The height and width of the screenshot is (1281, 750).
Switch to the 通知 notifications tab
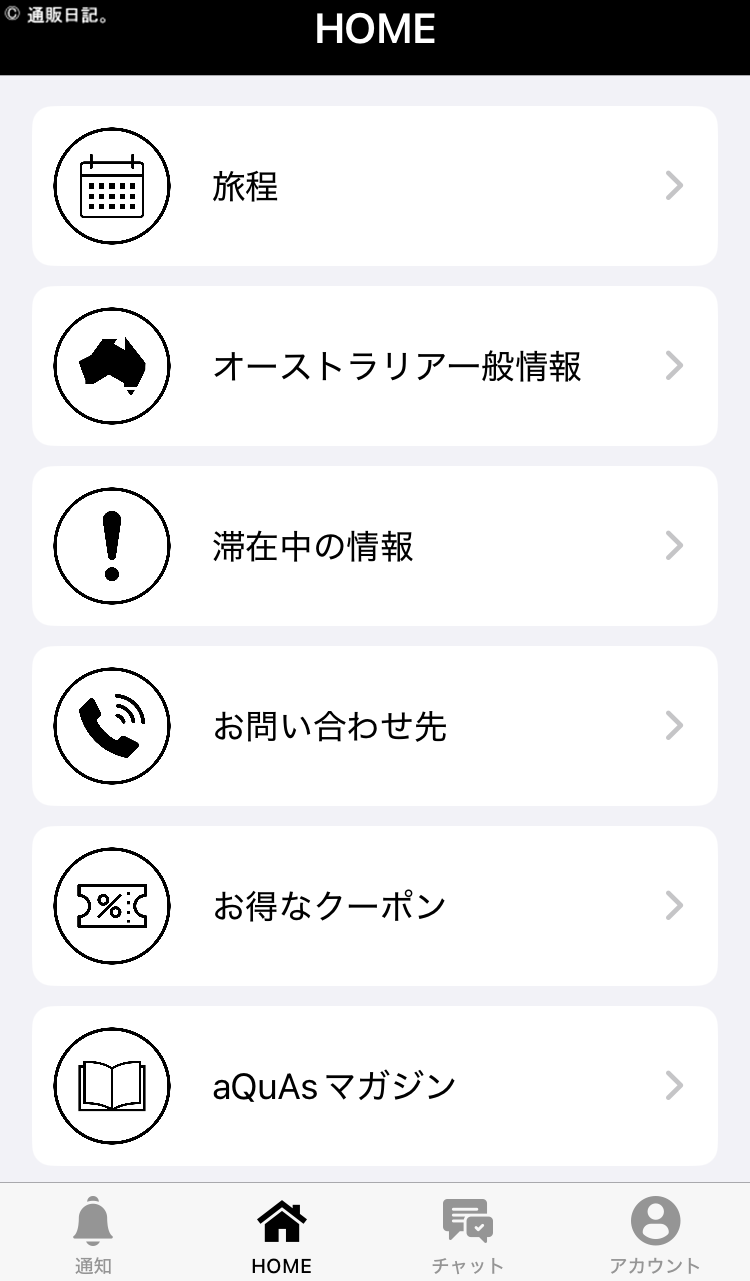click(93, 1235)
